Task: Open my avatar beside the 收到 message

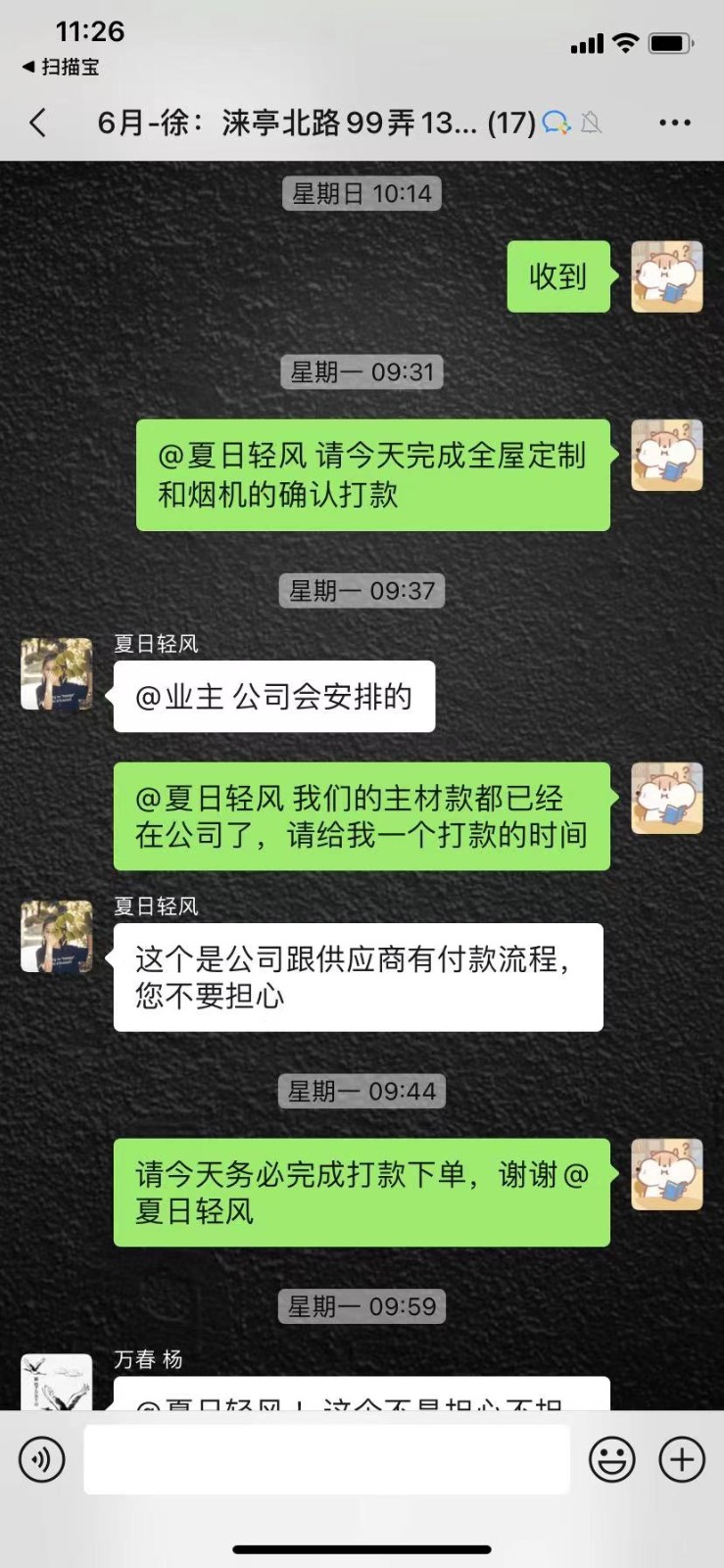Action: pyautogui.click(x=666, y=276)
